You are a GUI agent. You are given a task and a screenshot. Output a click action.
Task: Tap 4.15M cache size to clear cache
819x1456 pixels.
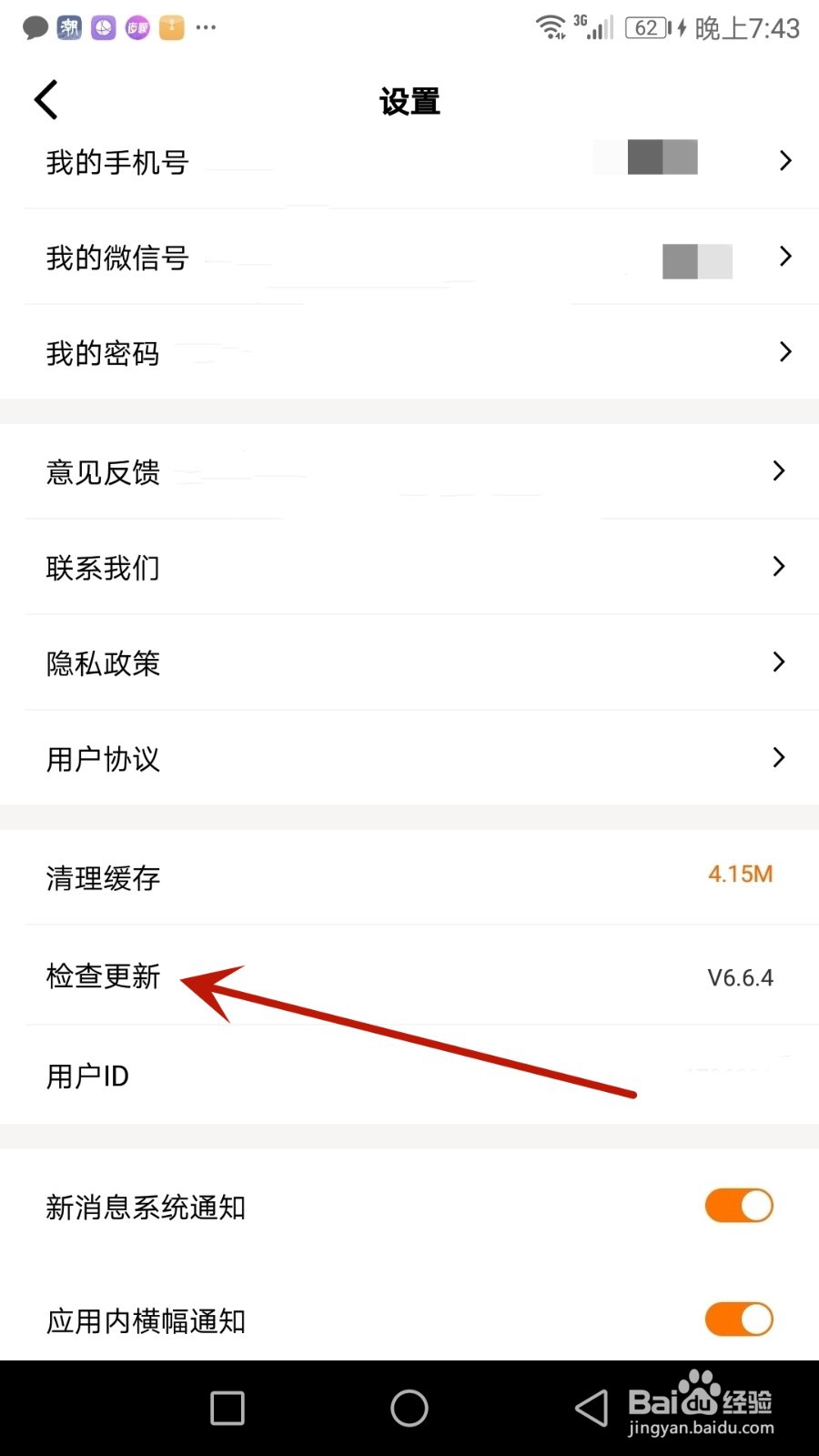[x=740, y=874]
